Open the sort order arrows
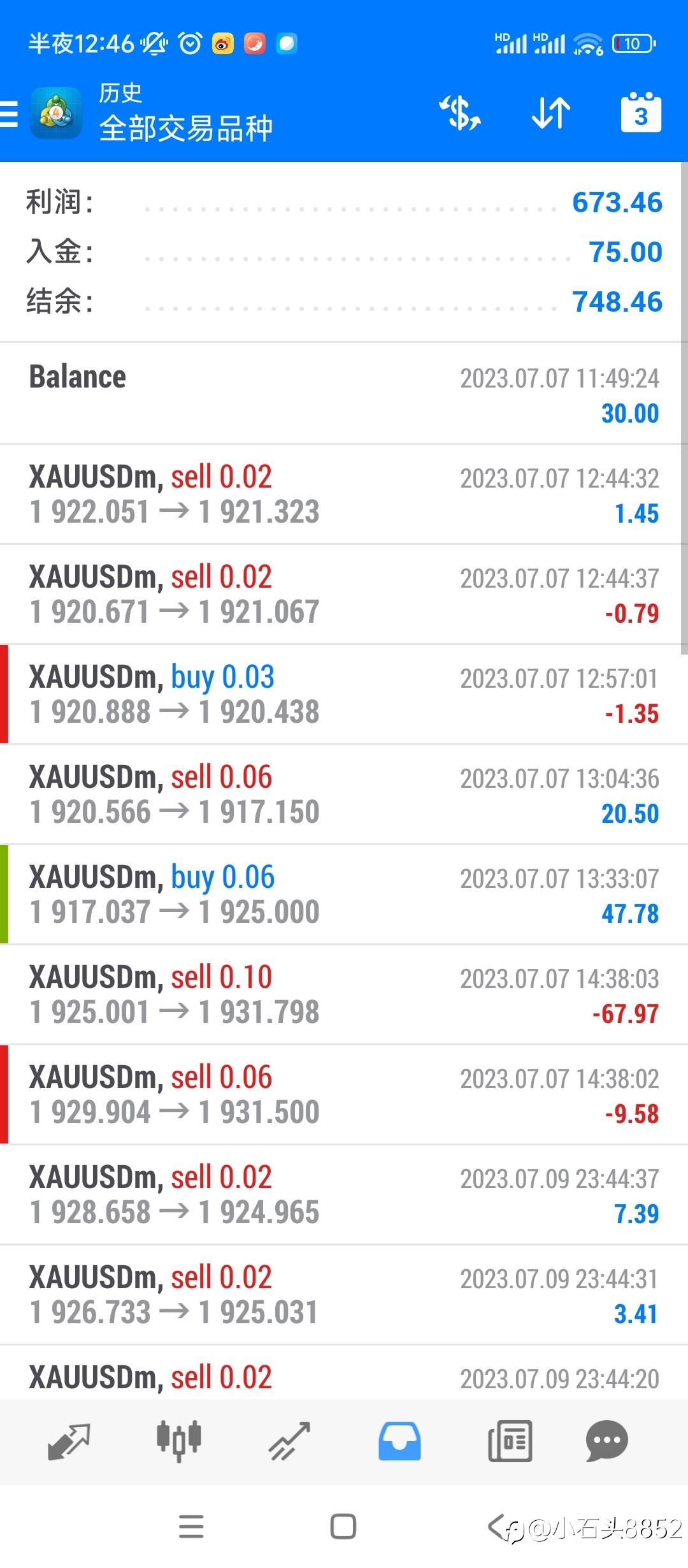Viewport: 688px width, 1568px height. tap(551, 113)
